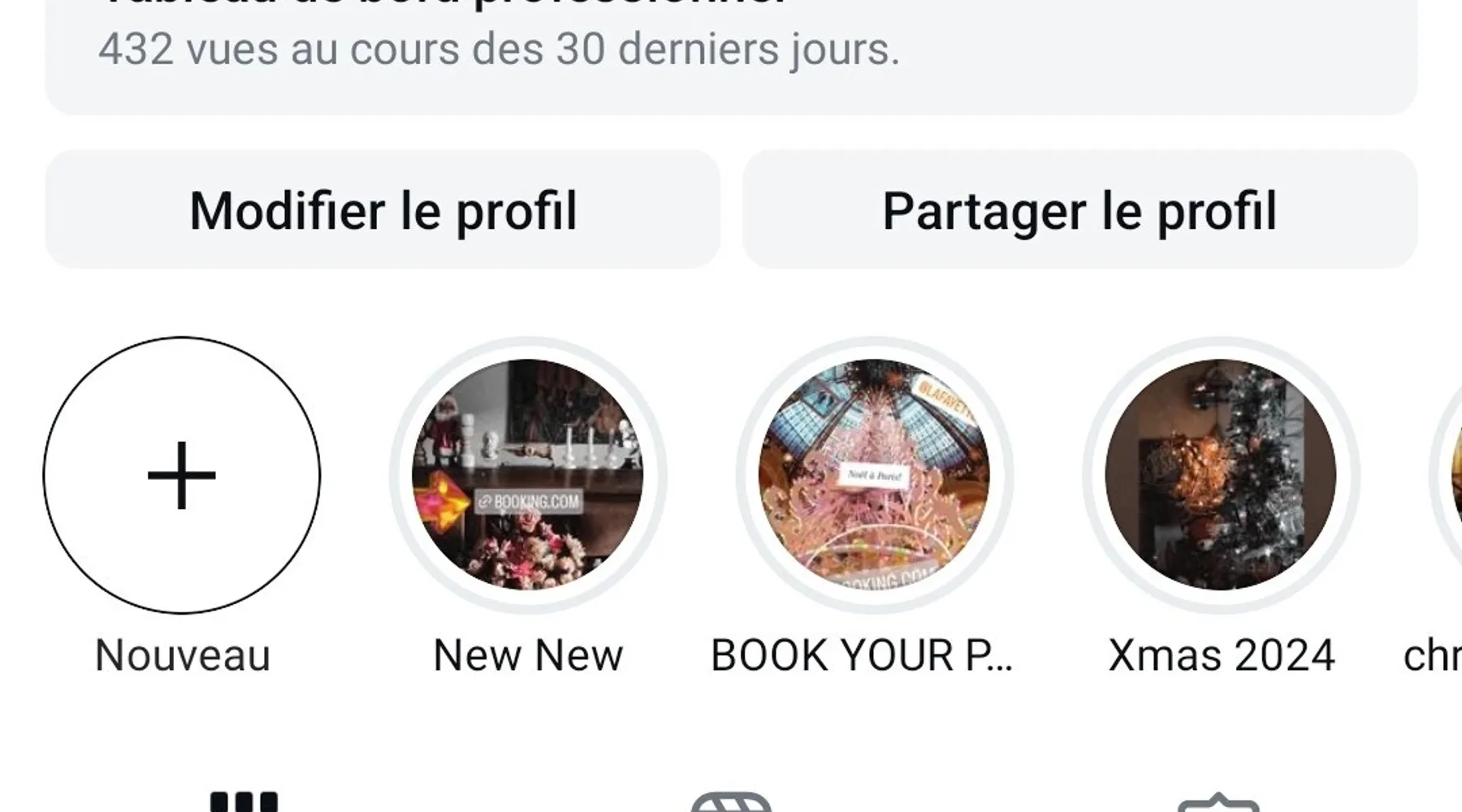
Task: Switch to the posts grid tab
Action: tap(244, 801)
